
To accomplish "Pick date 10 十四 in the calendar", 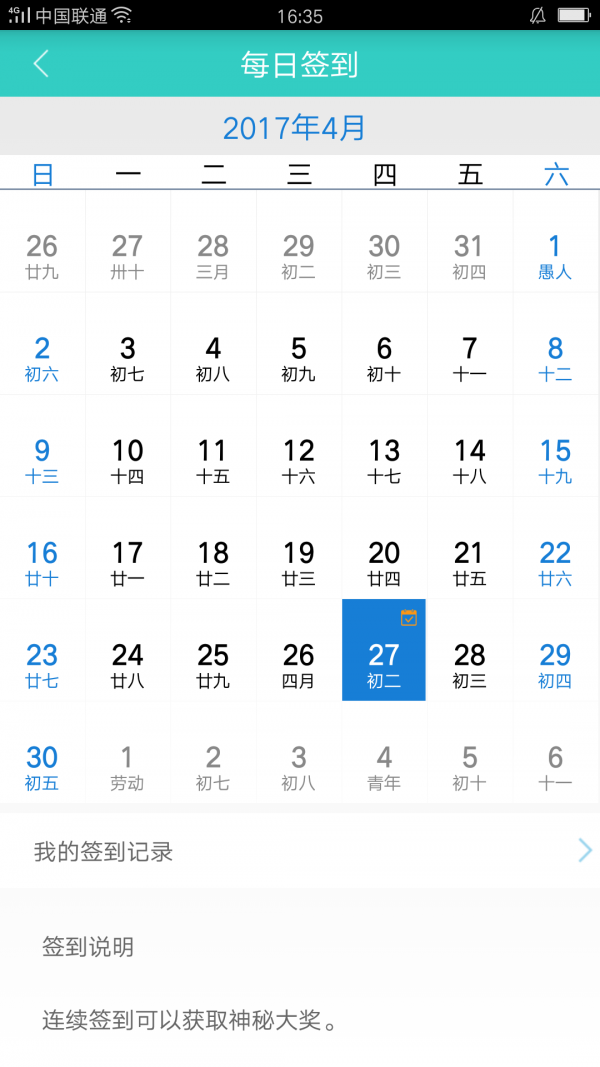I will coord(128,446).
